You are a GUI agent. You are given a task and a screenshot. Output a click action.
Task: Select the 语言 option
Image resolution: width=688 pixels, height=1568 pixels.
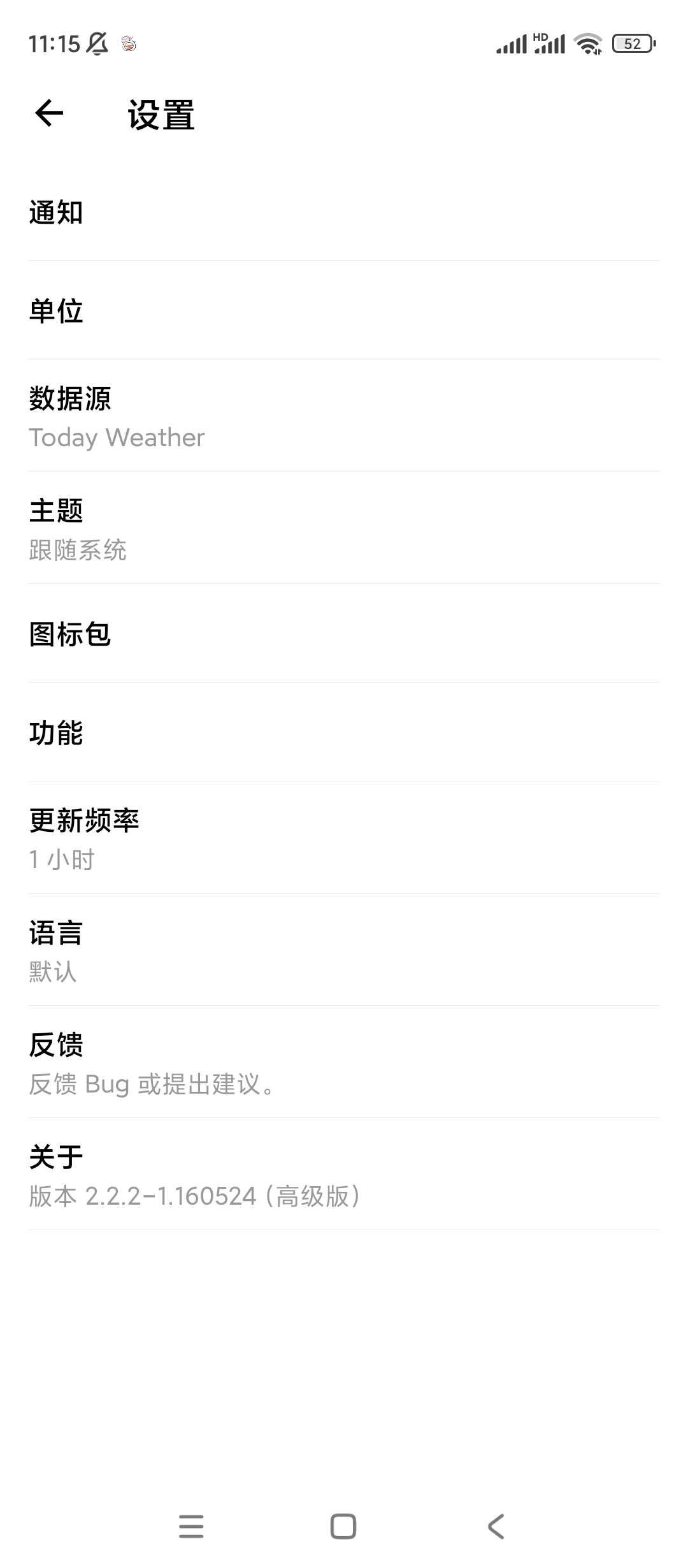(344, 951)
